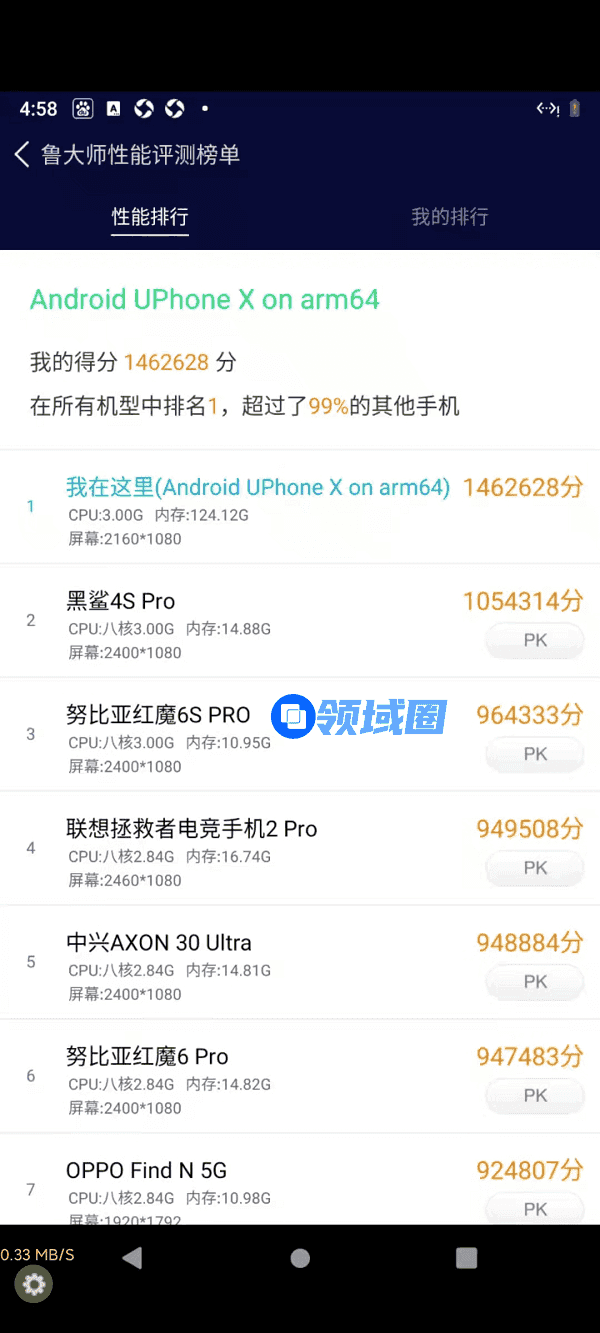
Task: Open the floating settings gear
Action: click(x=34, y=1285)
